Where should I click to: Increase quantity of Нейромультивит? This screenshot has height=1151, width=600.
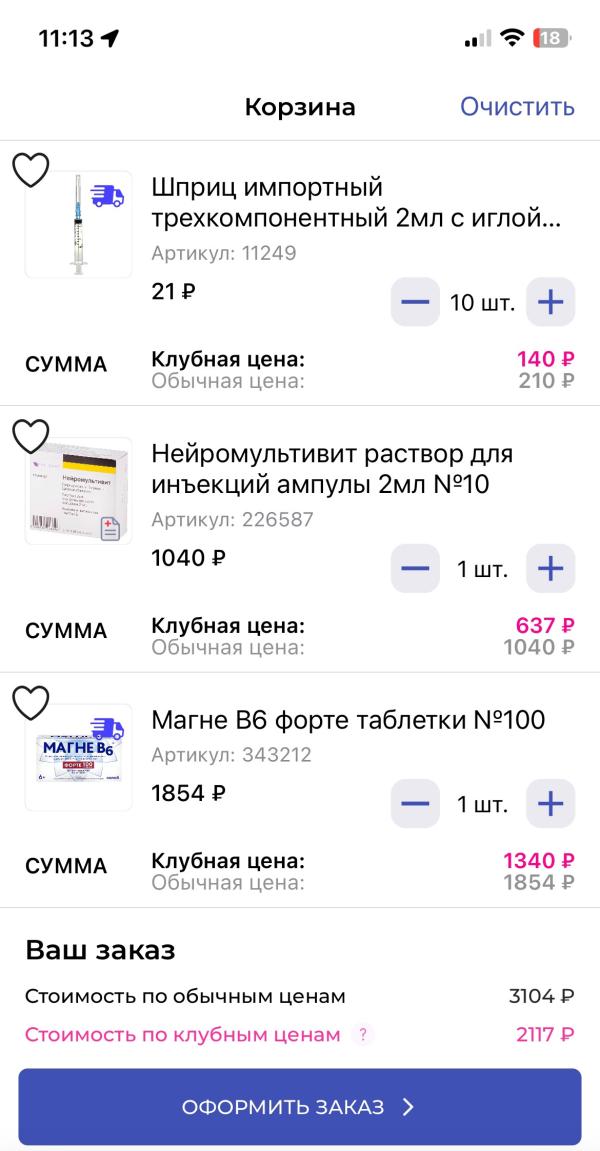coord(550,569)
